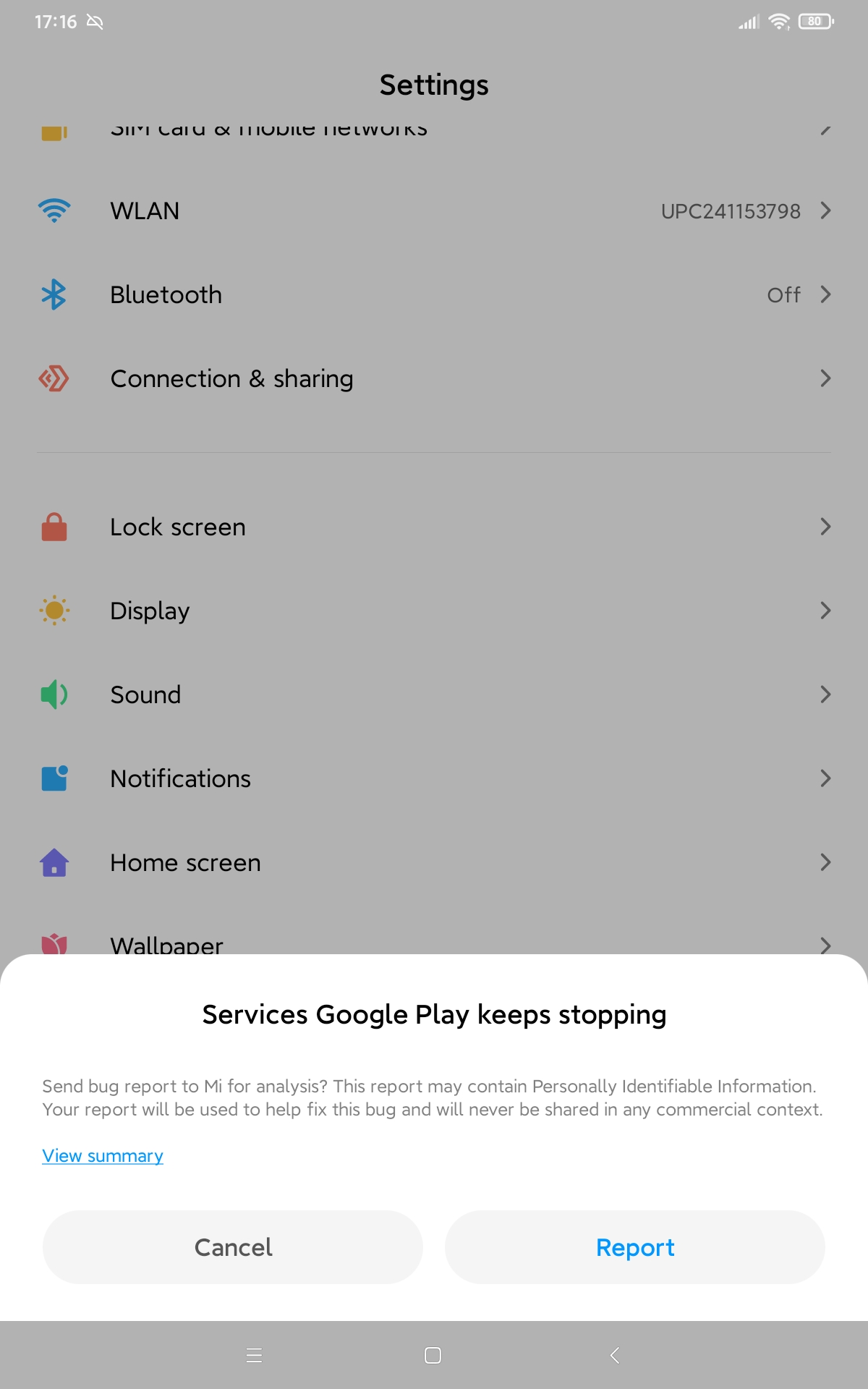Open Notifications settings
This screenshot has width=868, height=1389.
coord(434,778)
